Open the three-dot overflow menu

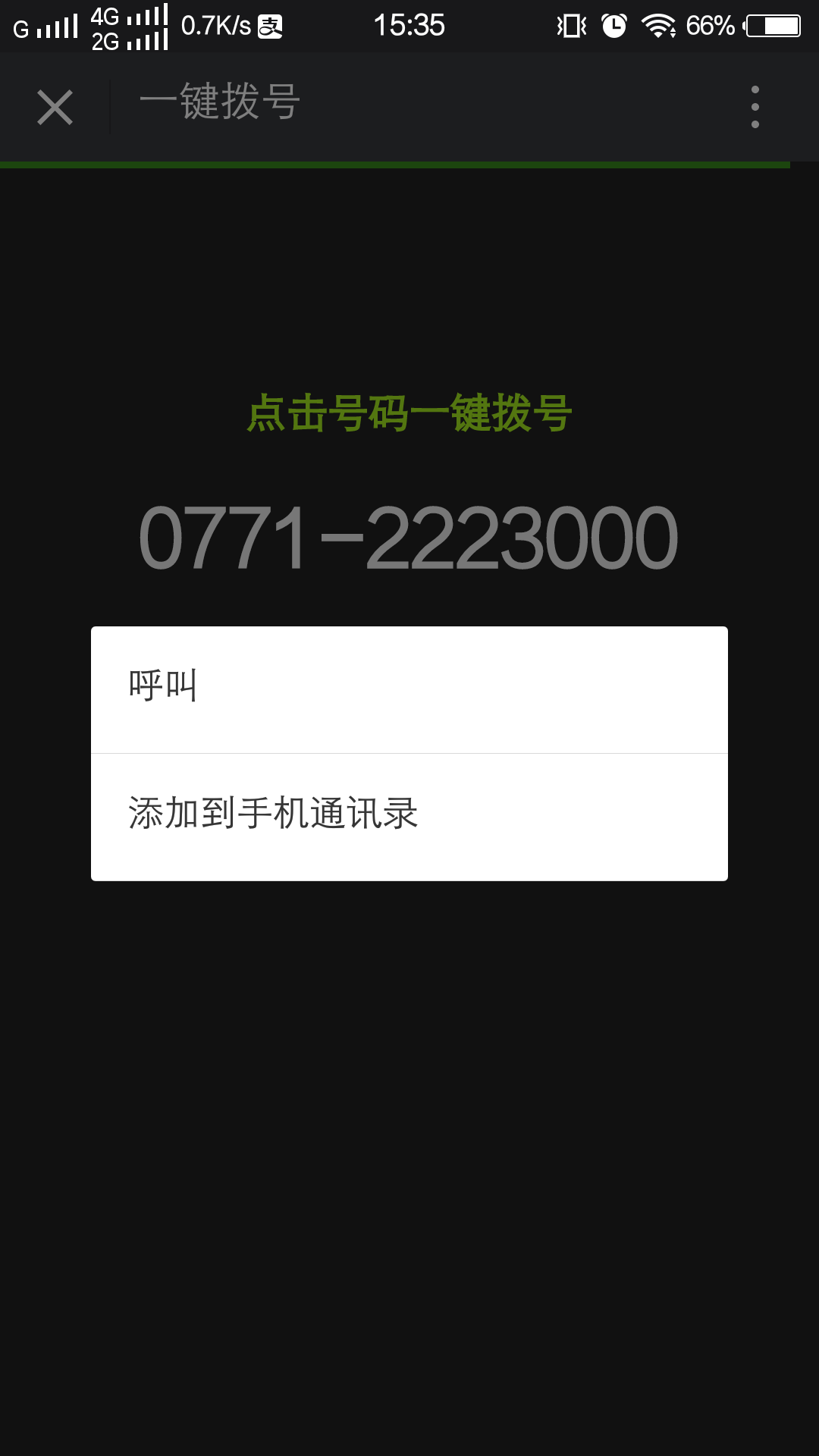755,107
